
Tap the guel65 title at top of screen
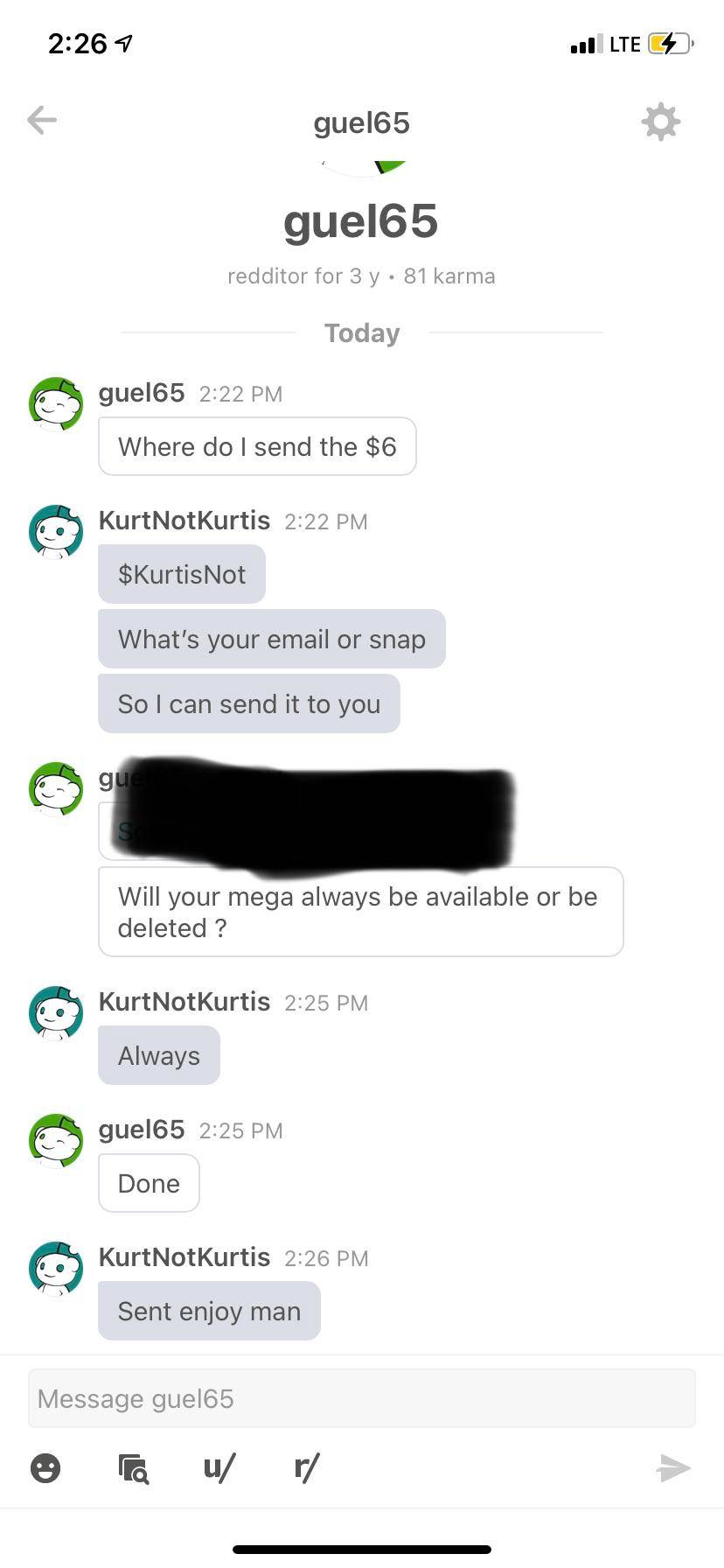361,122
